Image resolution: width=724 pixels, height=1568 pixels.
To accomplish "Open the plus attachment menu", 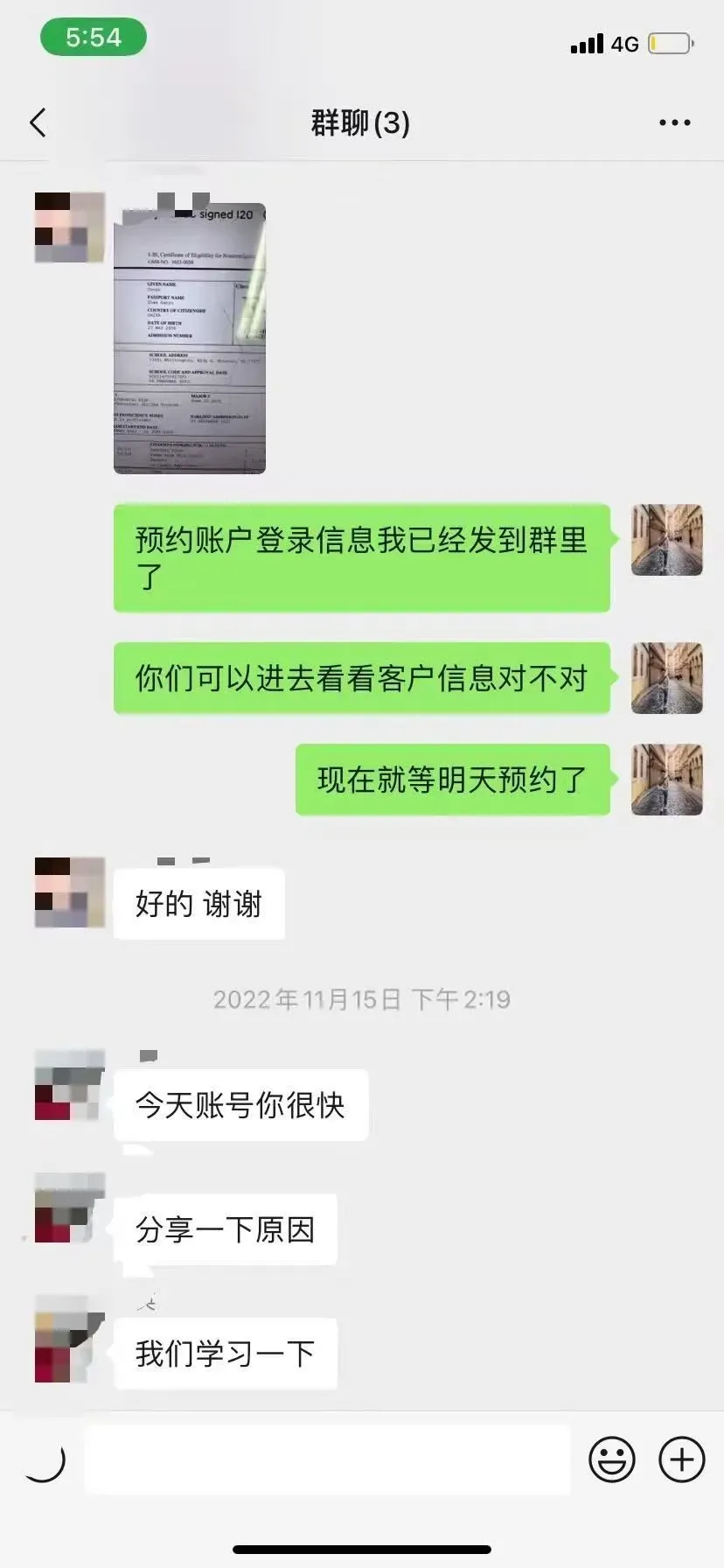I will (681, 1459).
